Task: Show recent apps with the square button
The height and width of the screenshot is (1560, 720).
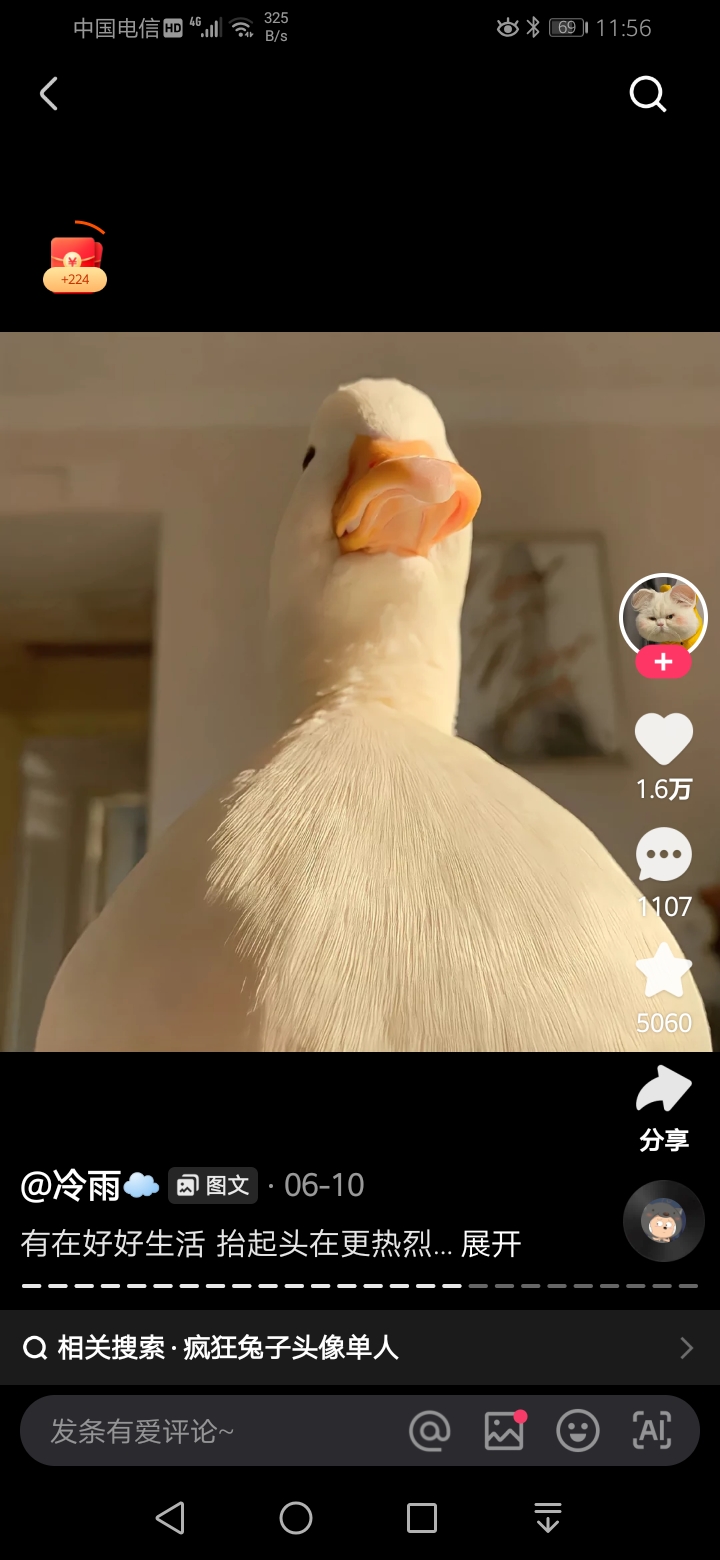Action: click(422, 1518)
